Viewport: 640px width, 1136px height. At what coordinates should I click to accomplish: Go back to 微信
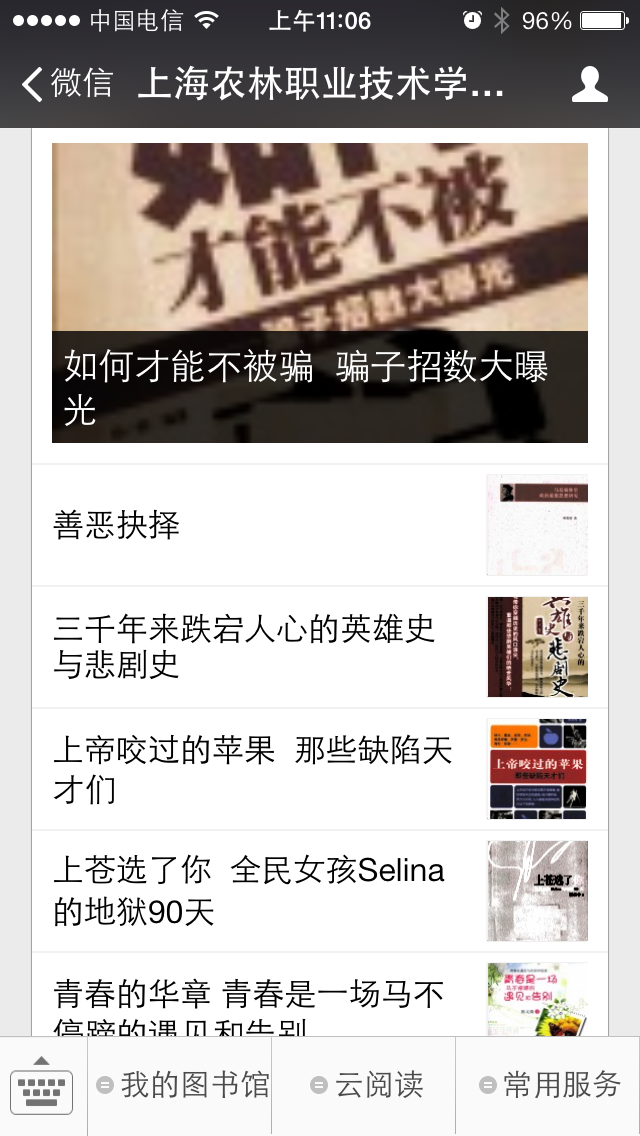pyautogui.click(x=66, y=84)
